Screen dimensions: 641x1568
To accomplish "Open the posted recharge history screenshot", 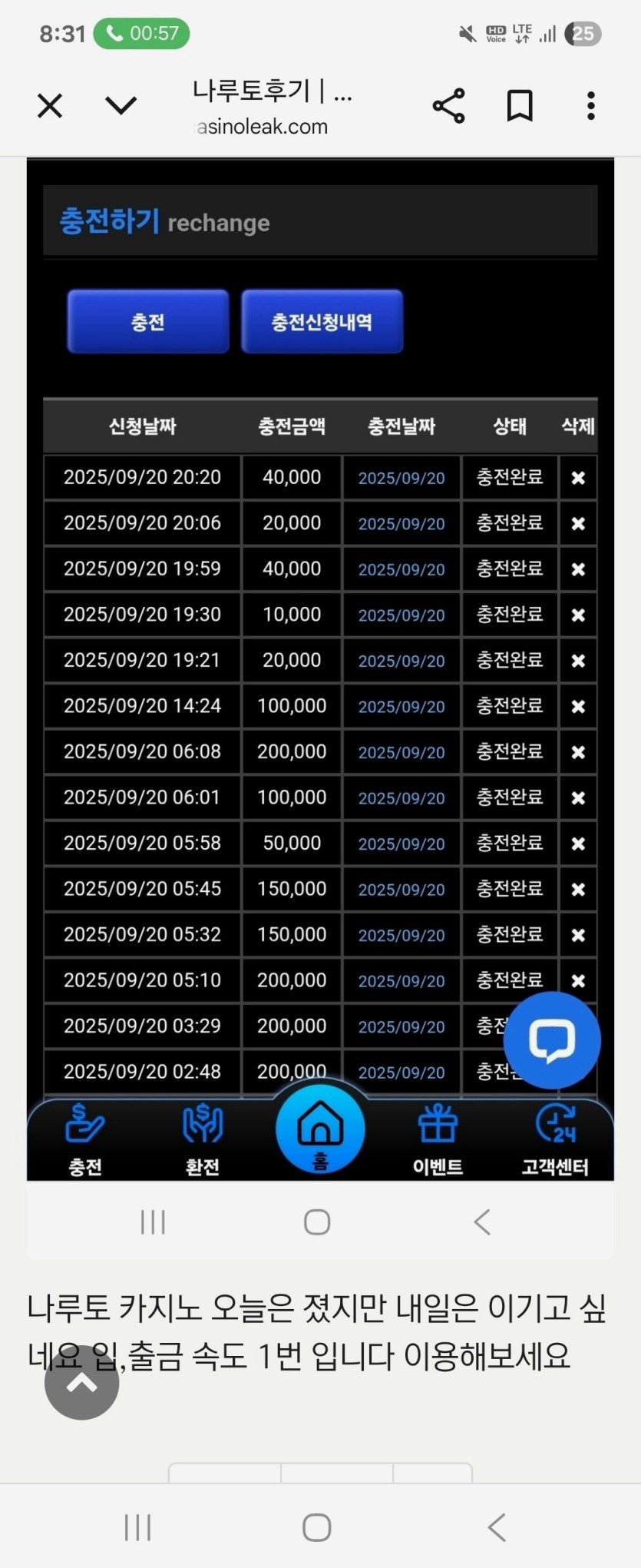I will coord(320,668).
